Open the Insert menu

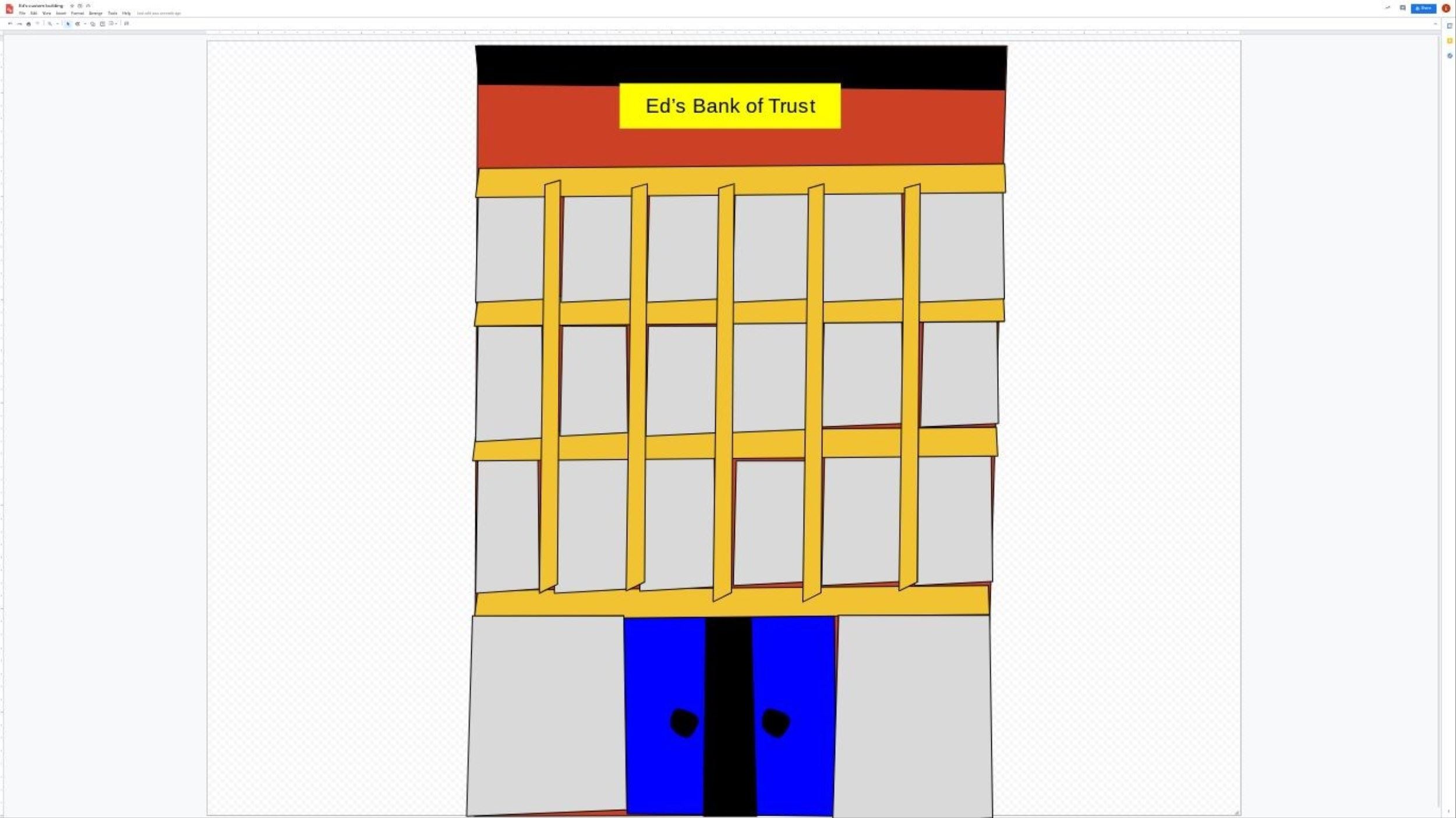[x=61, y=13]
